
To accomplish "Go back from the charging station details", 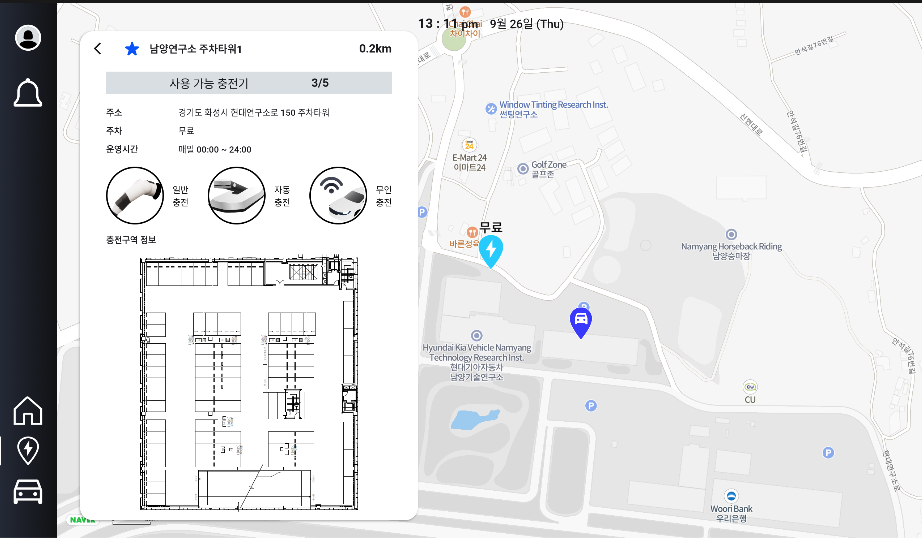I will pyautogui.click(x=97, y=49).
